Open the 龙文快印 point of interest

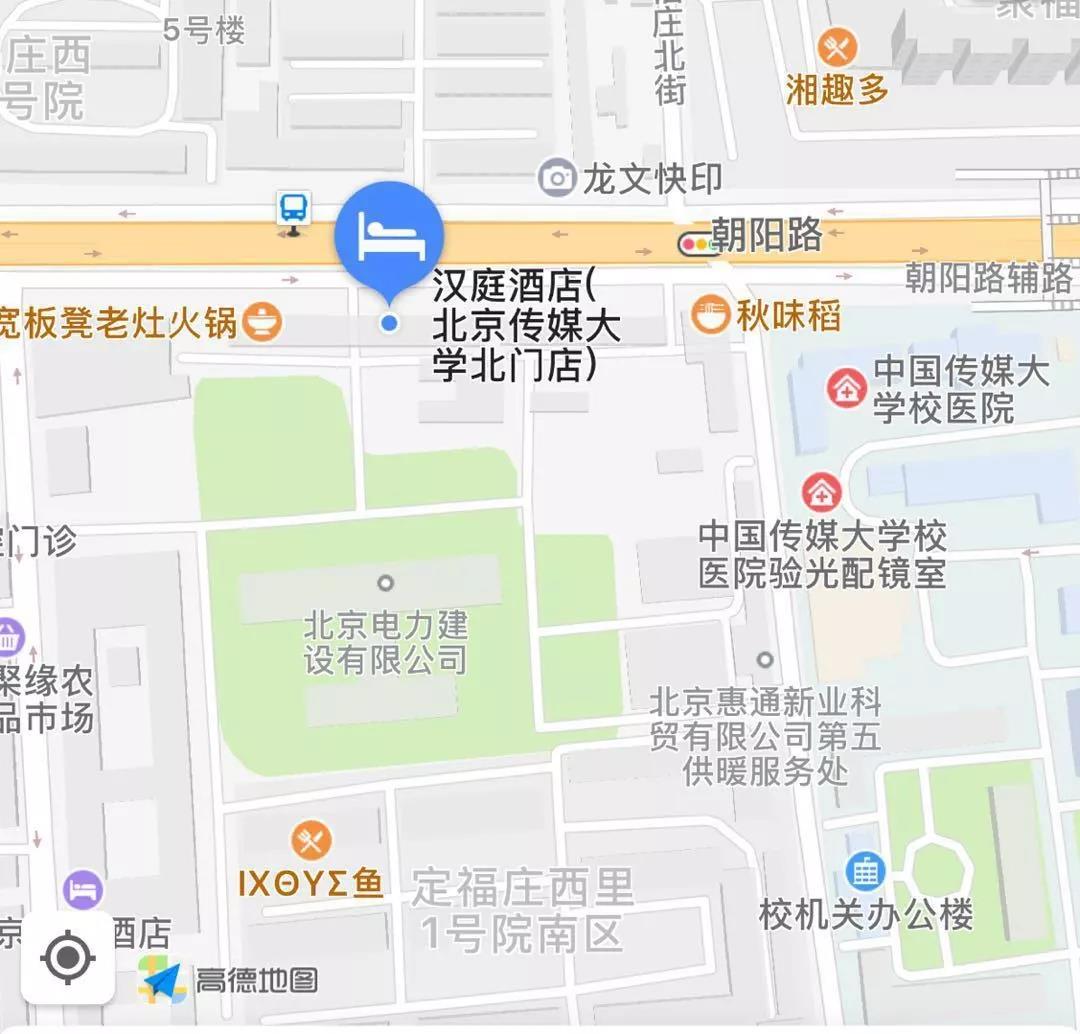click(557, 178)
